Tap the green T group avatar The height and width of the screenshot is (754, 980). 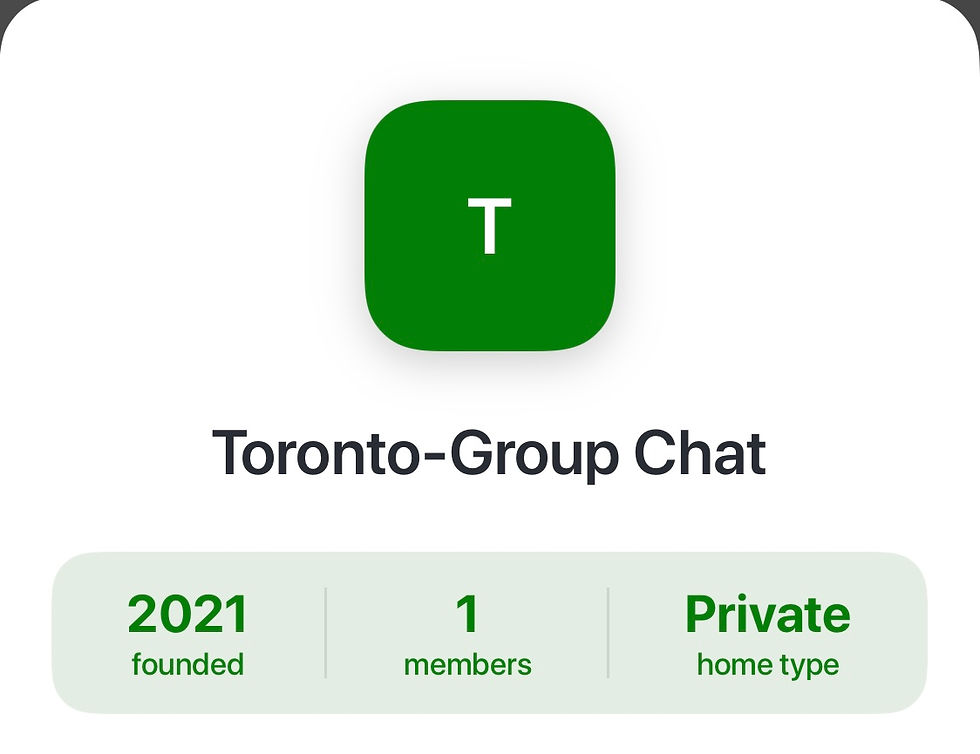(489, 226)
